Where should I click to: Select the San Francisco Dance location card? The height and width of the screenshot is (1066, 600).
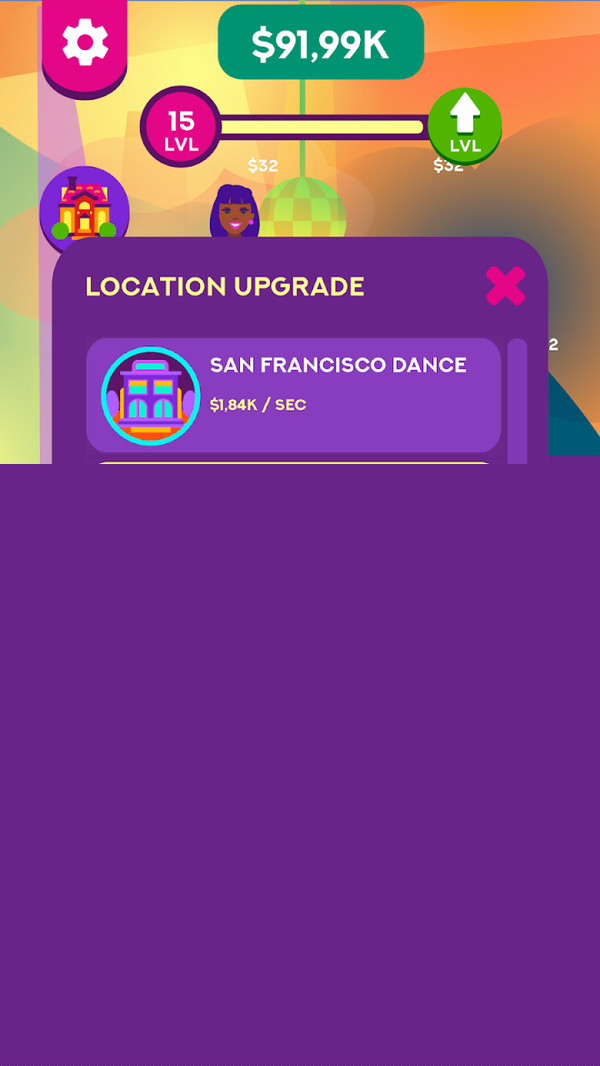(293, 395)
